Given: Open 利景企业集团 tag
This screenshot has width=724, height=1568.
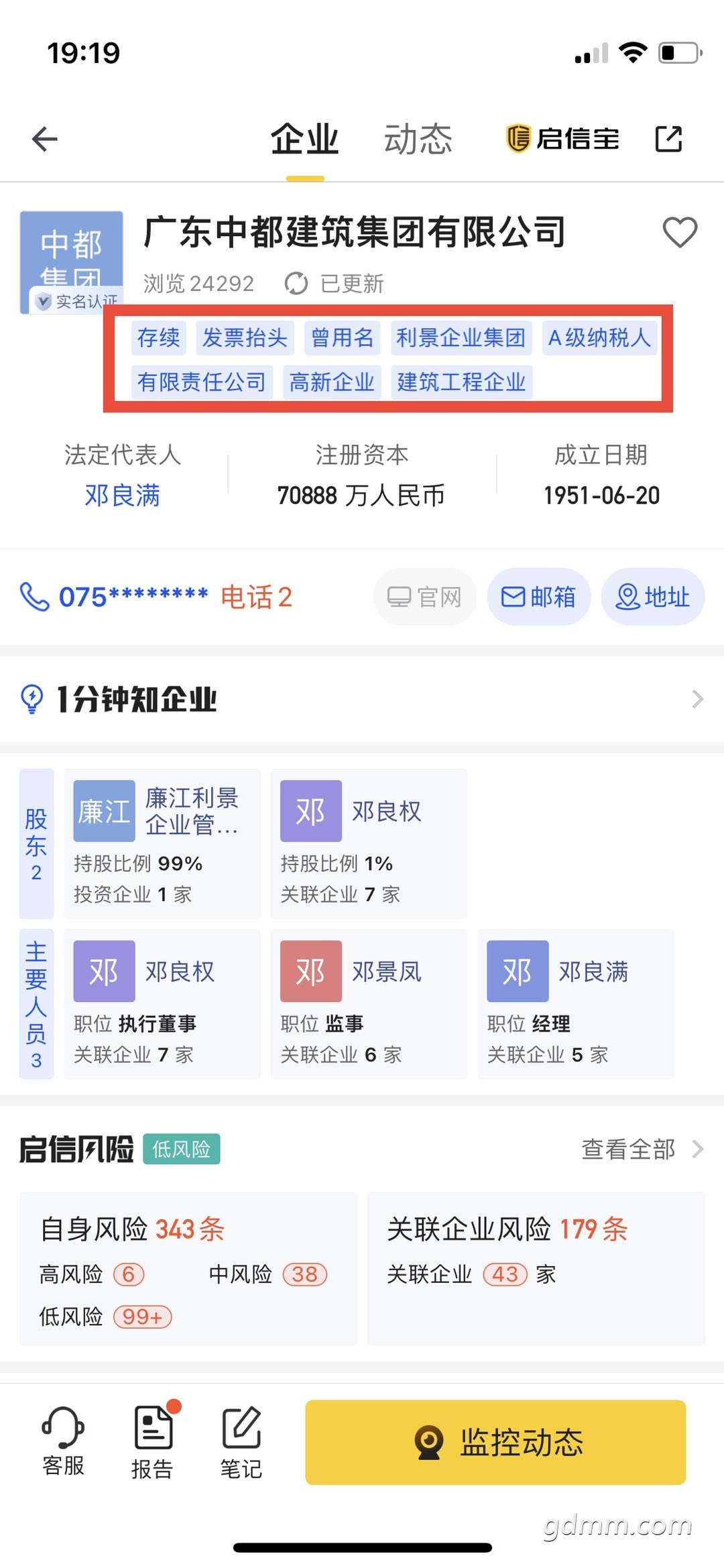Looking at the screenshot, I should pyautogui.click(x=461, y=337).
